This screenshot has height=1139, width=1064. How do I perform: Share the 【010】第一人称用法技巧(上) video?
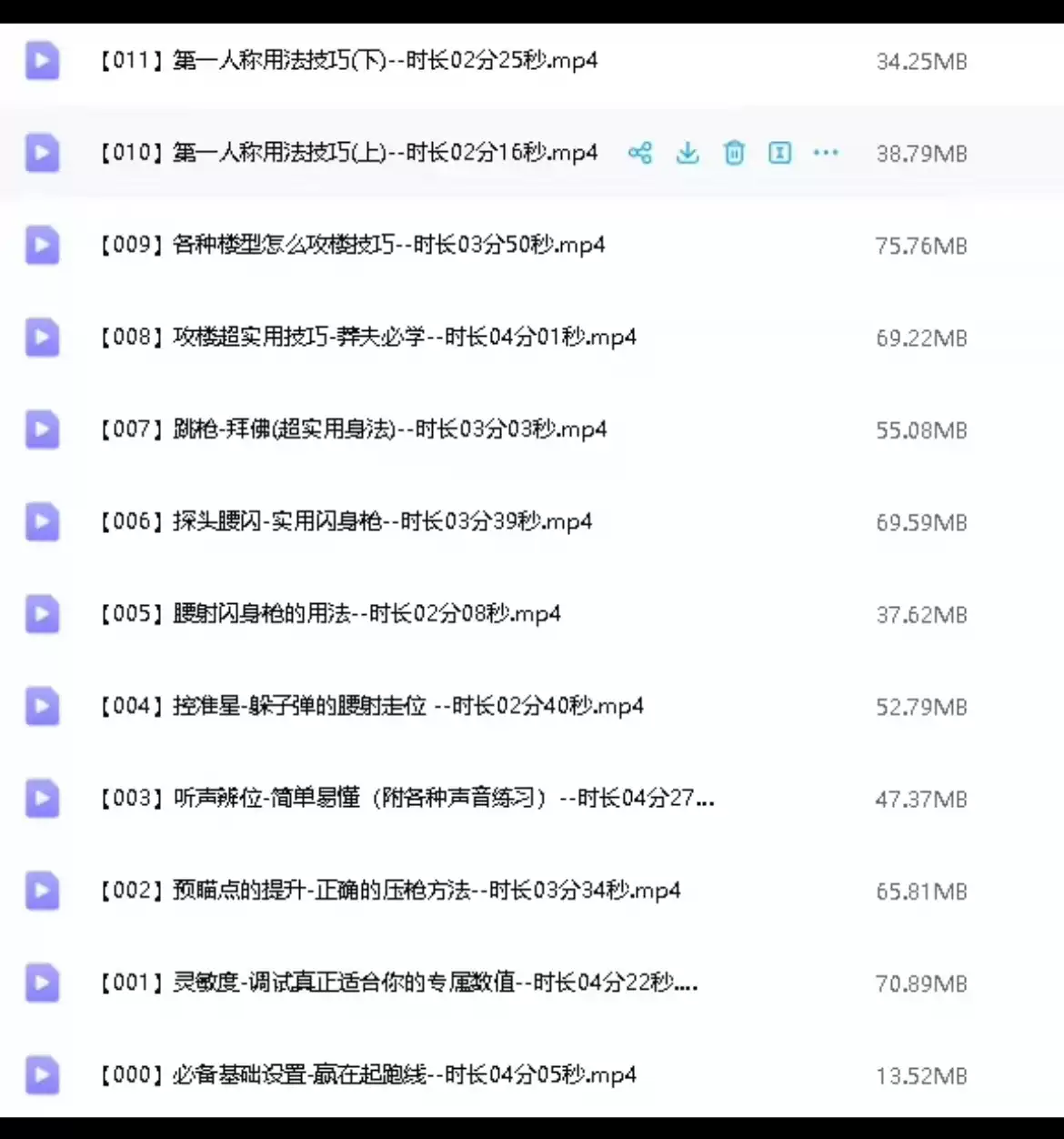[x=641, y=153]
